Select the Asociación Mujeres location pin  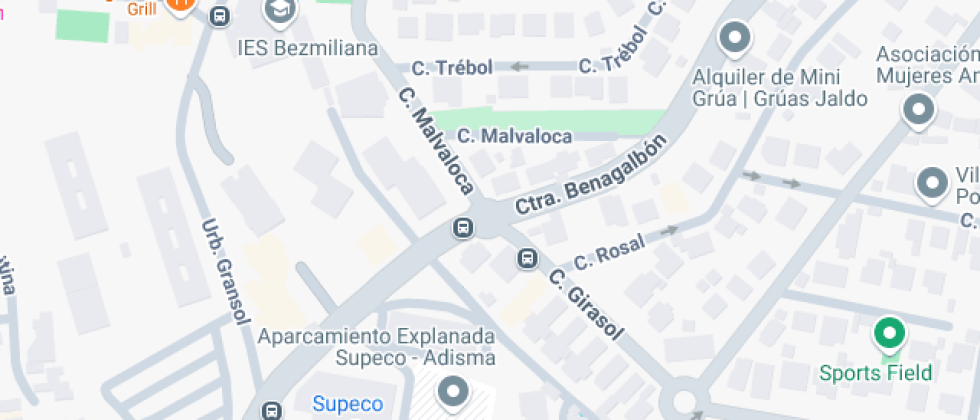[x=918, y=110]
